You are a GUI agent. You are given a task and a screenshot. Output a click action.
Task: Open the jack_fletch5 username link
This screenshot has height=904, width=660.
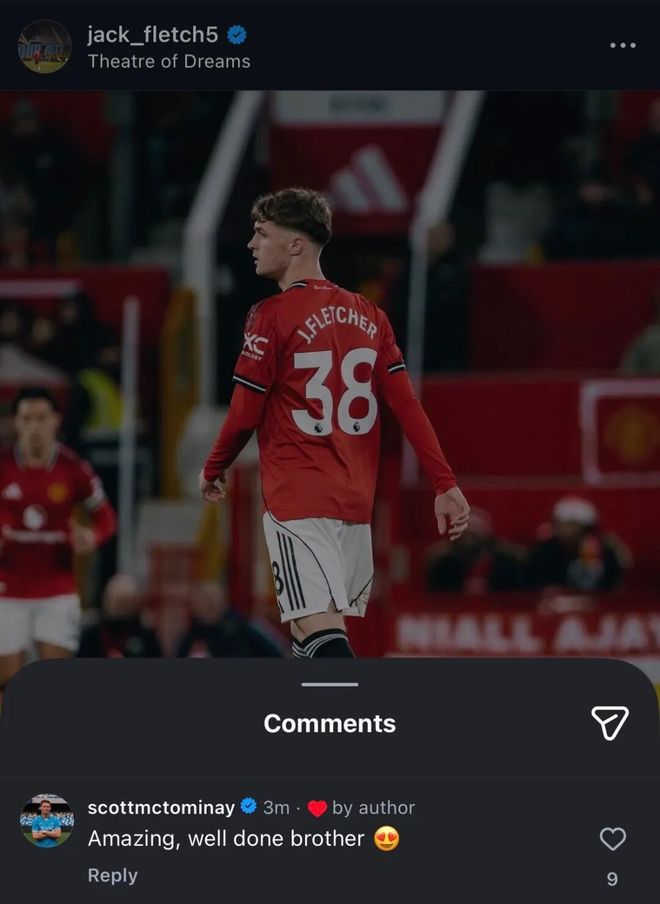point(153,35)
